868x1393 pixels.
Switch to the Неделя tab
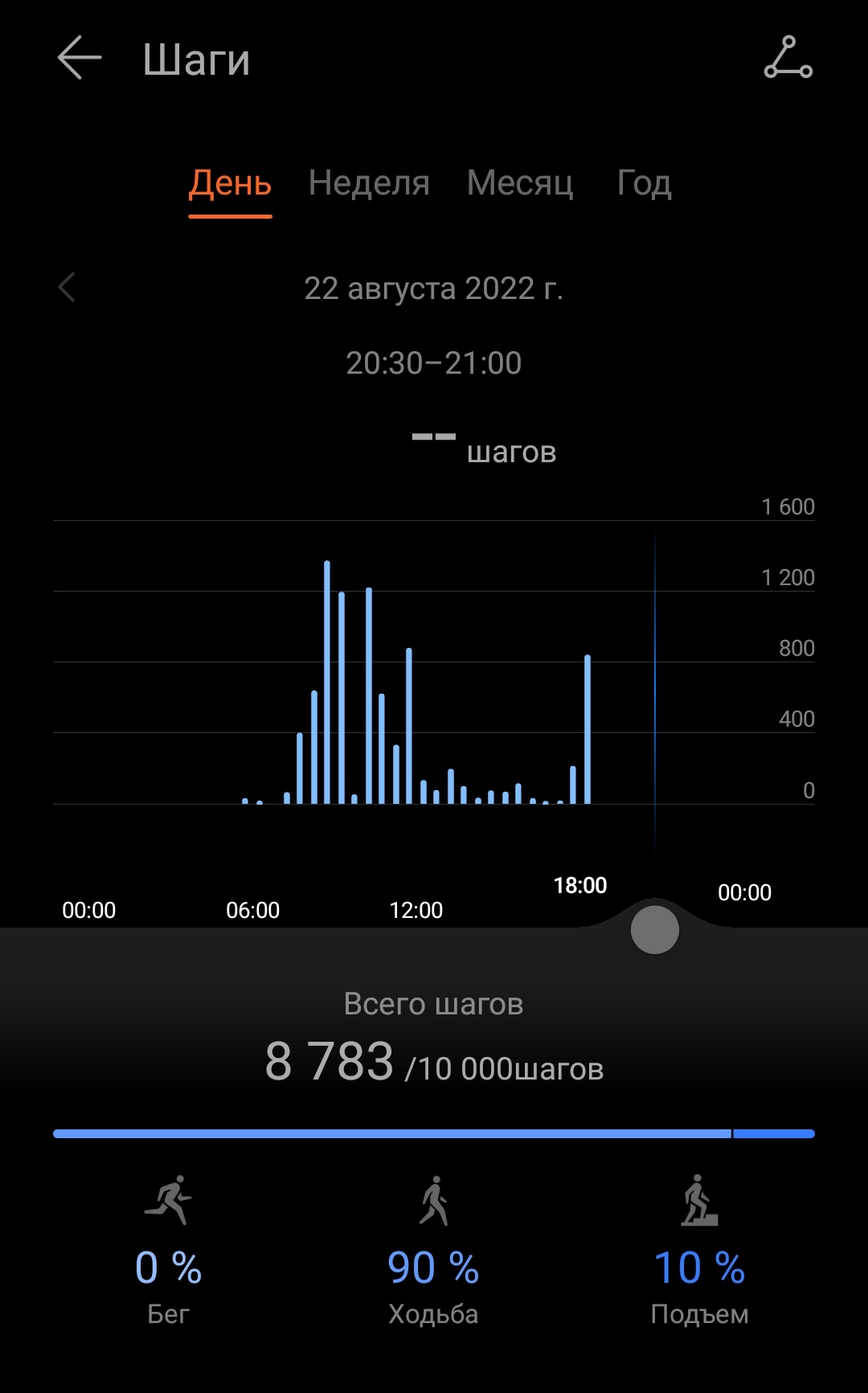369,183
